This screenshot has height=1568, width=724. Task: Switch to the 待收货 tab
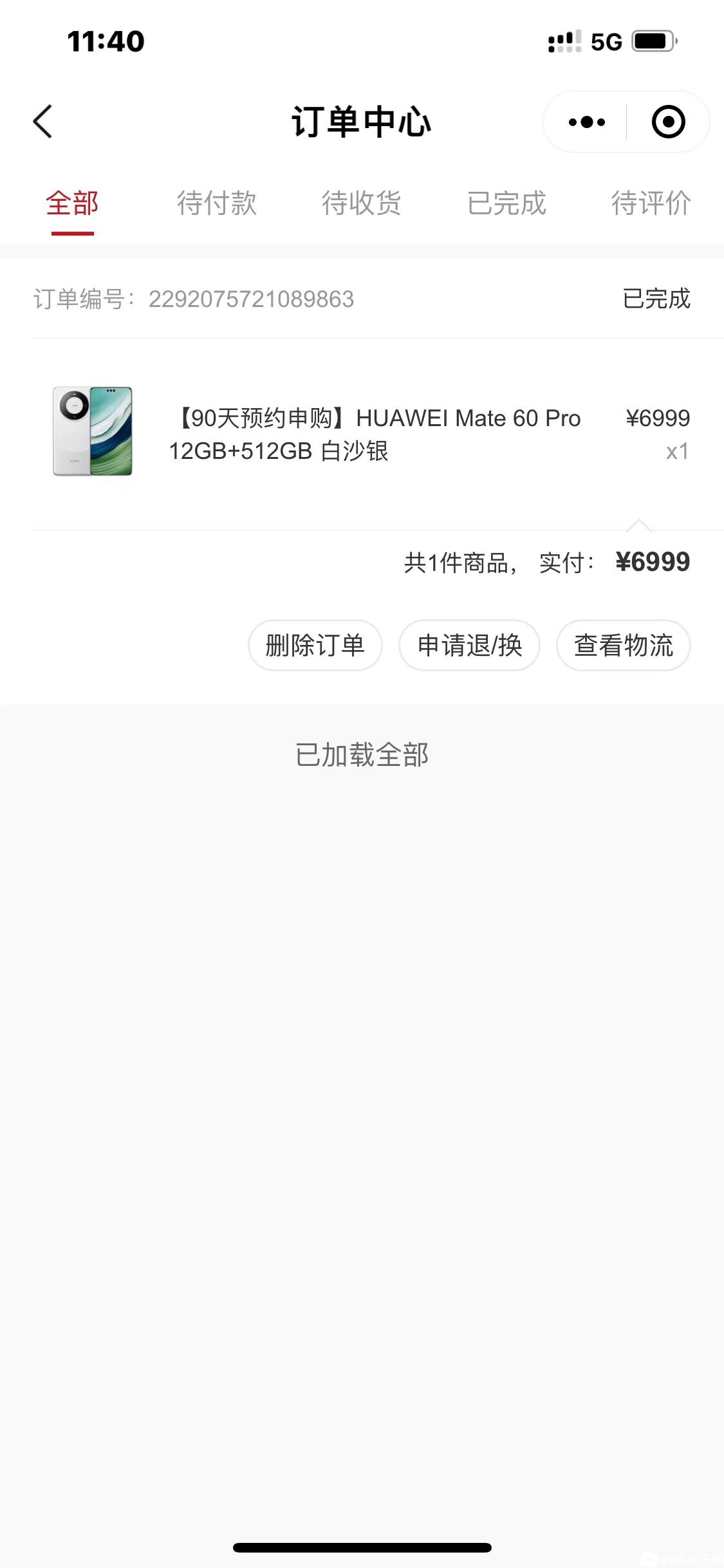coord(362,203)
